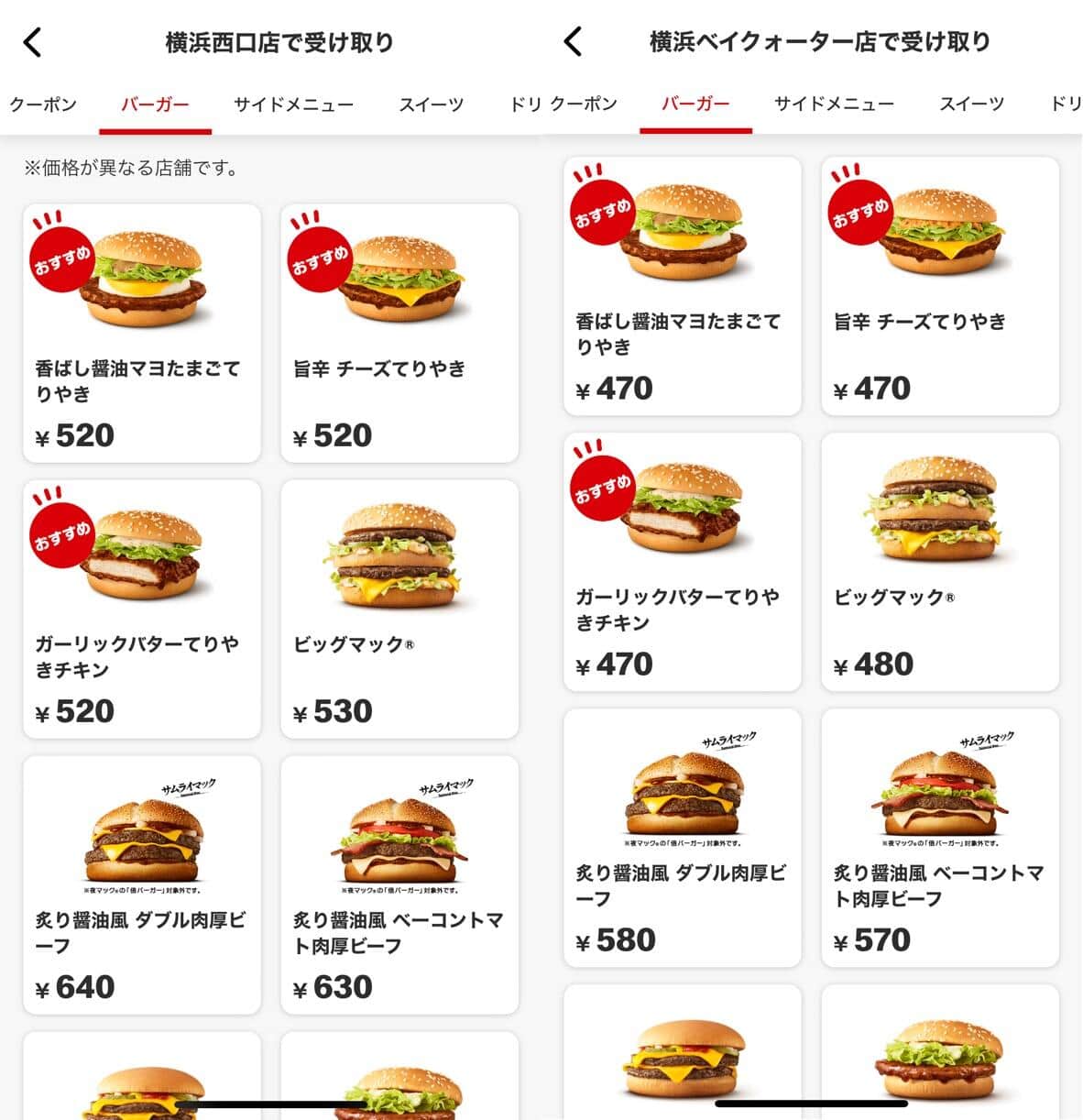This screenshot has width=1083, height=1120.
Task: Select the バーガー tab on the left
Action: 155,104
